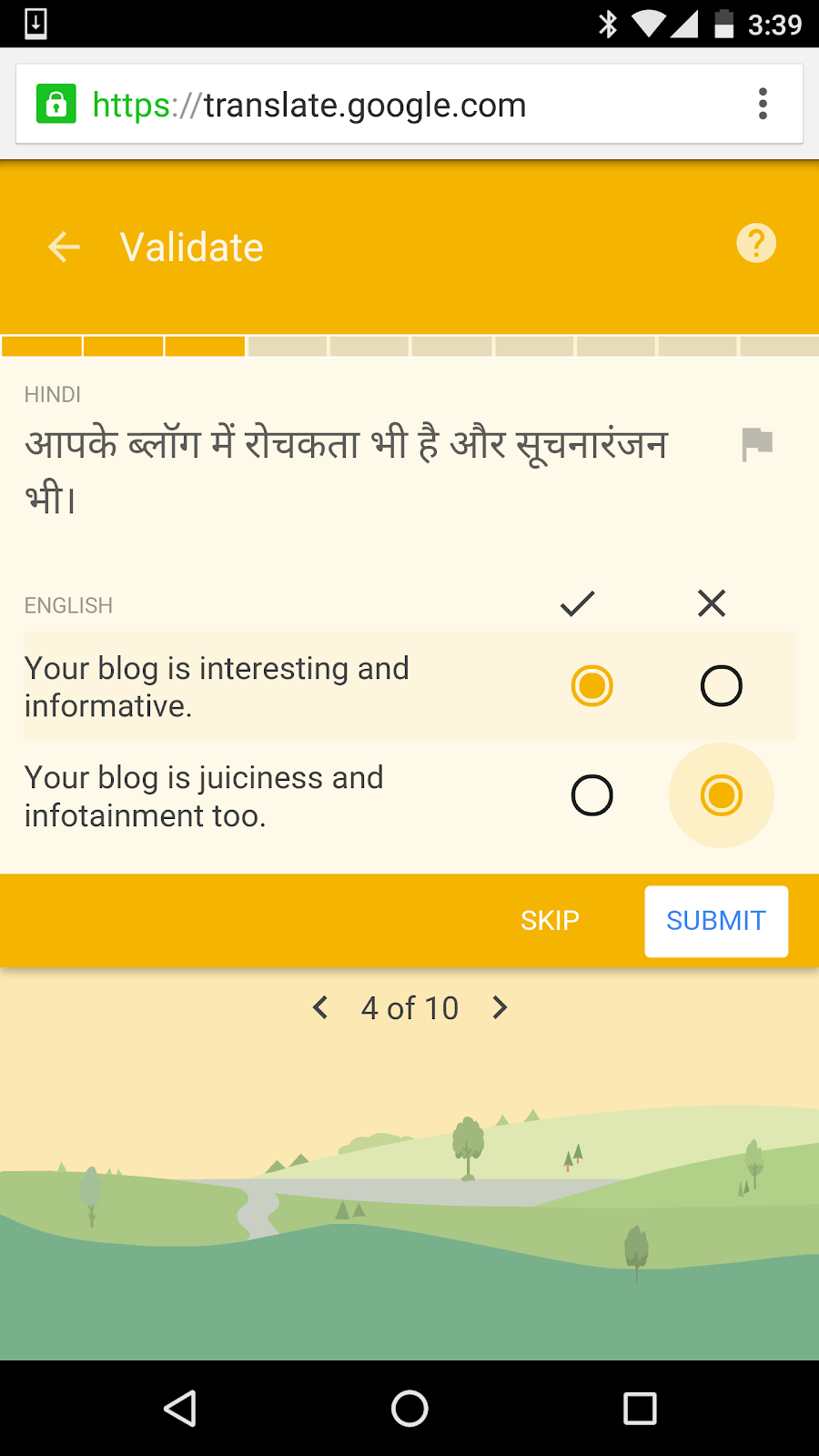Submit the validation answers
Screen dimensions: 819x1456
click(x=716, y=921)
